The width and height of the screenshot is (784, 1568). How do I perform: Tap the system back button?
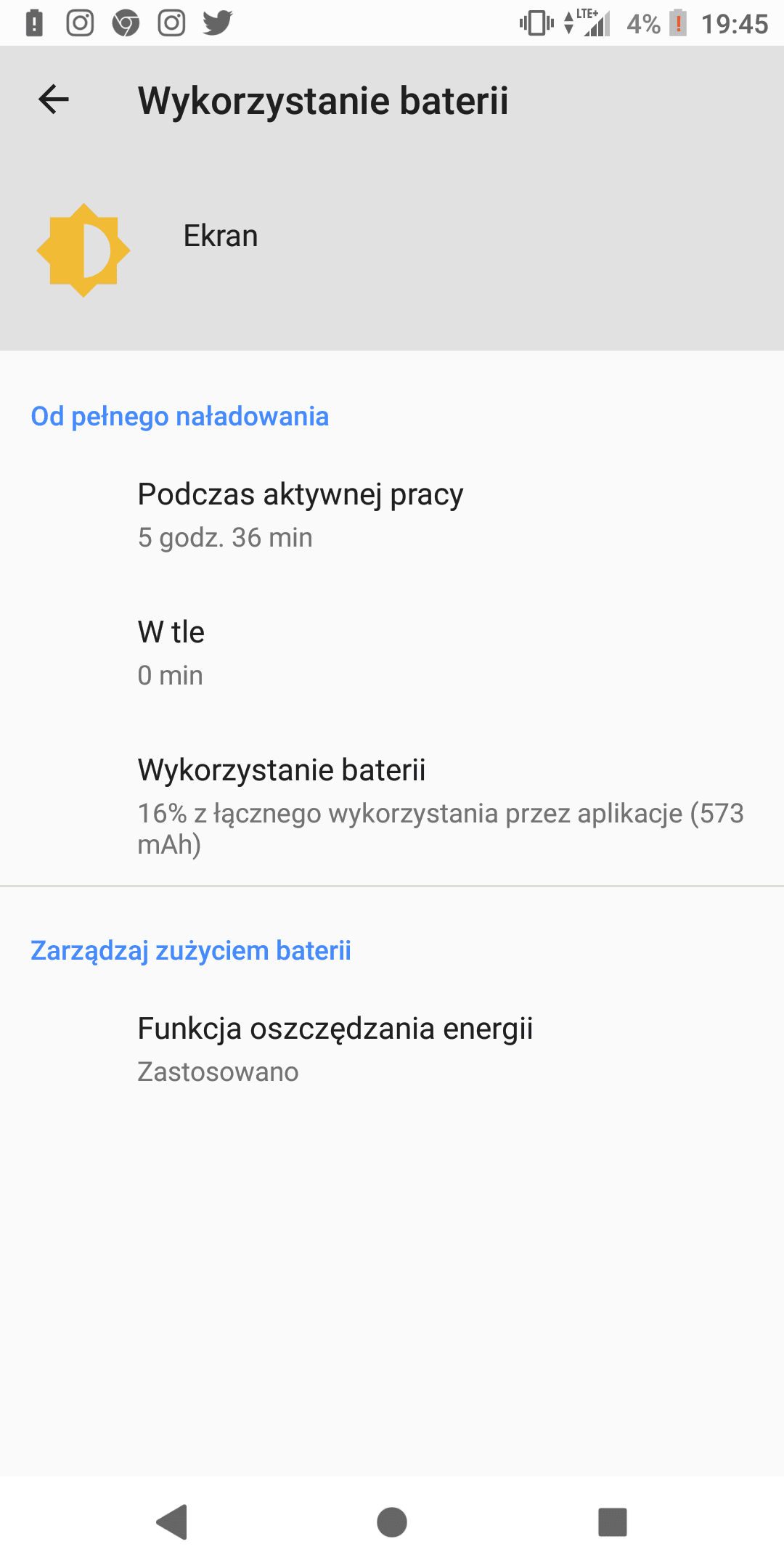(x=173, y=1522)
